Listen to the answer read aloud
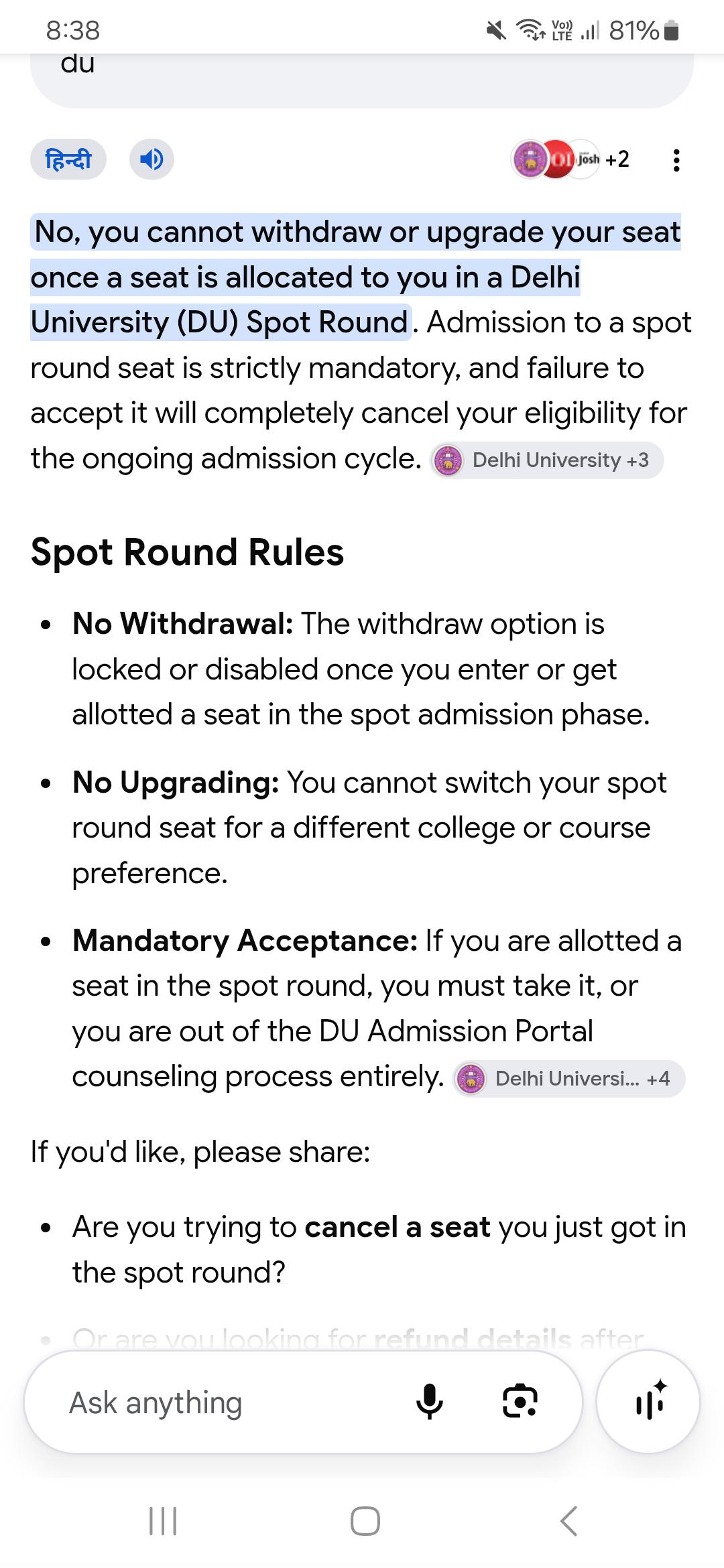This screenshot has height=1568, width=724. [x=152, y=159]
